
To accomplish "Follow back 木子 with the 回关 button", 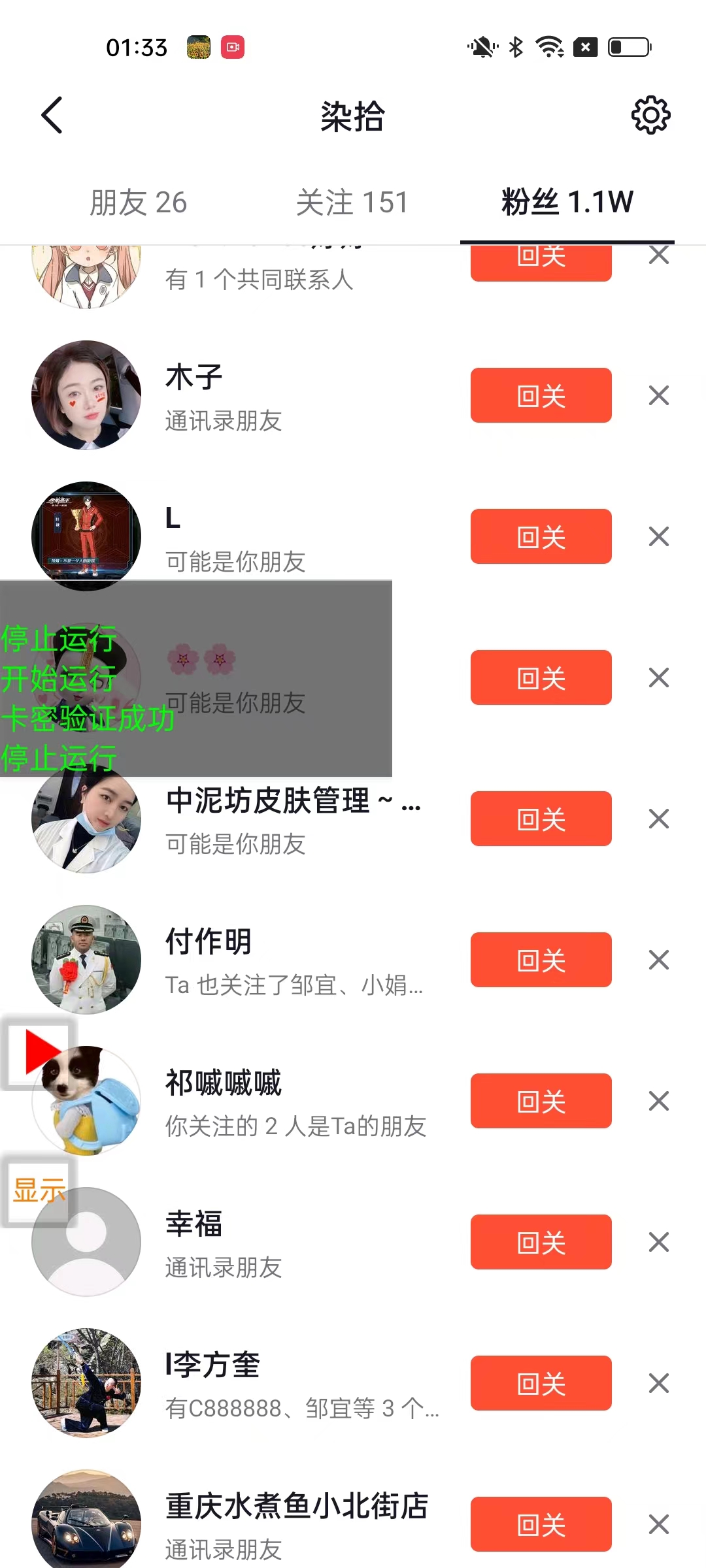I will point(541,395).
